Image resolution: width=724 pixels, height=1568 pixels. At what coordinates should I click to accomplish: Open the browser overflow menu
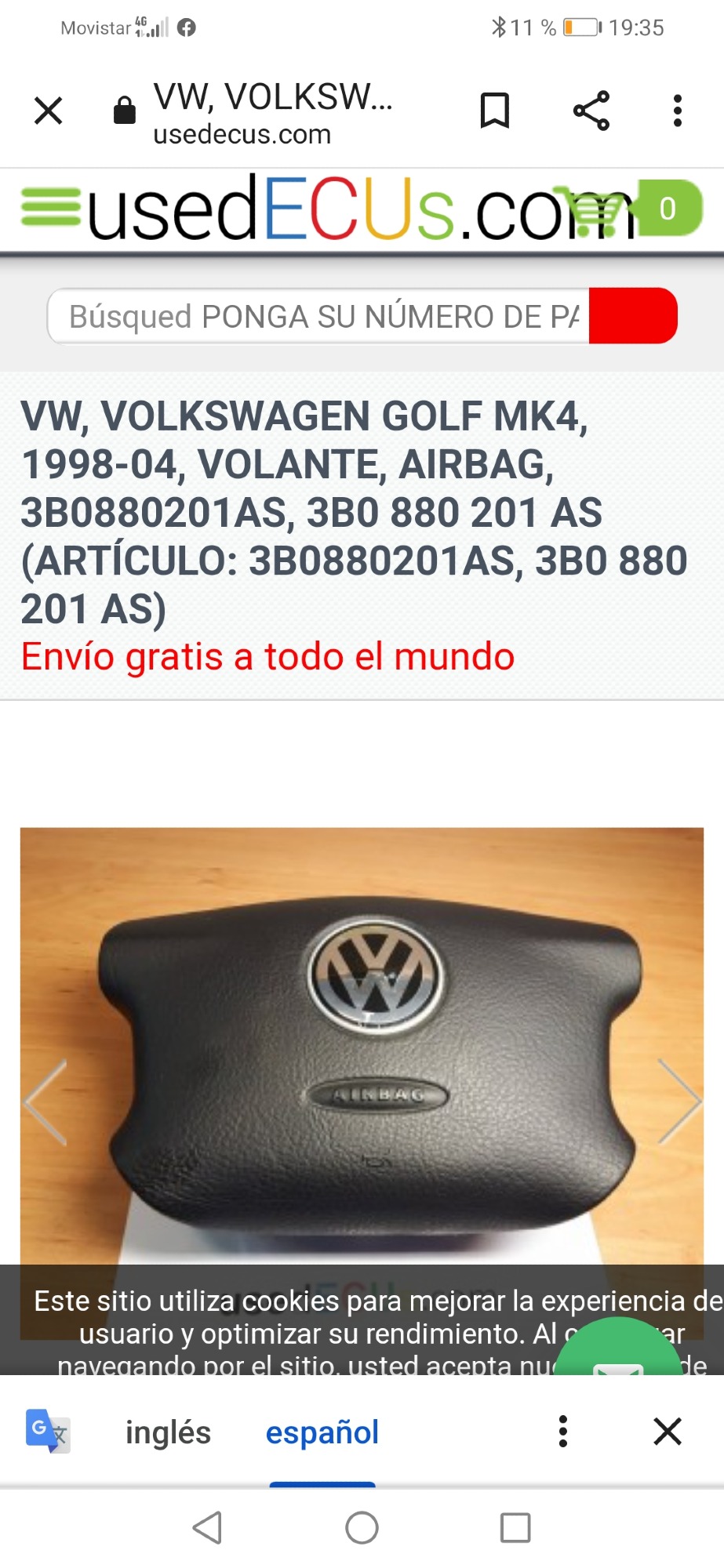[678, 111]
